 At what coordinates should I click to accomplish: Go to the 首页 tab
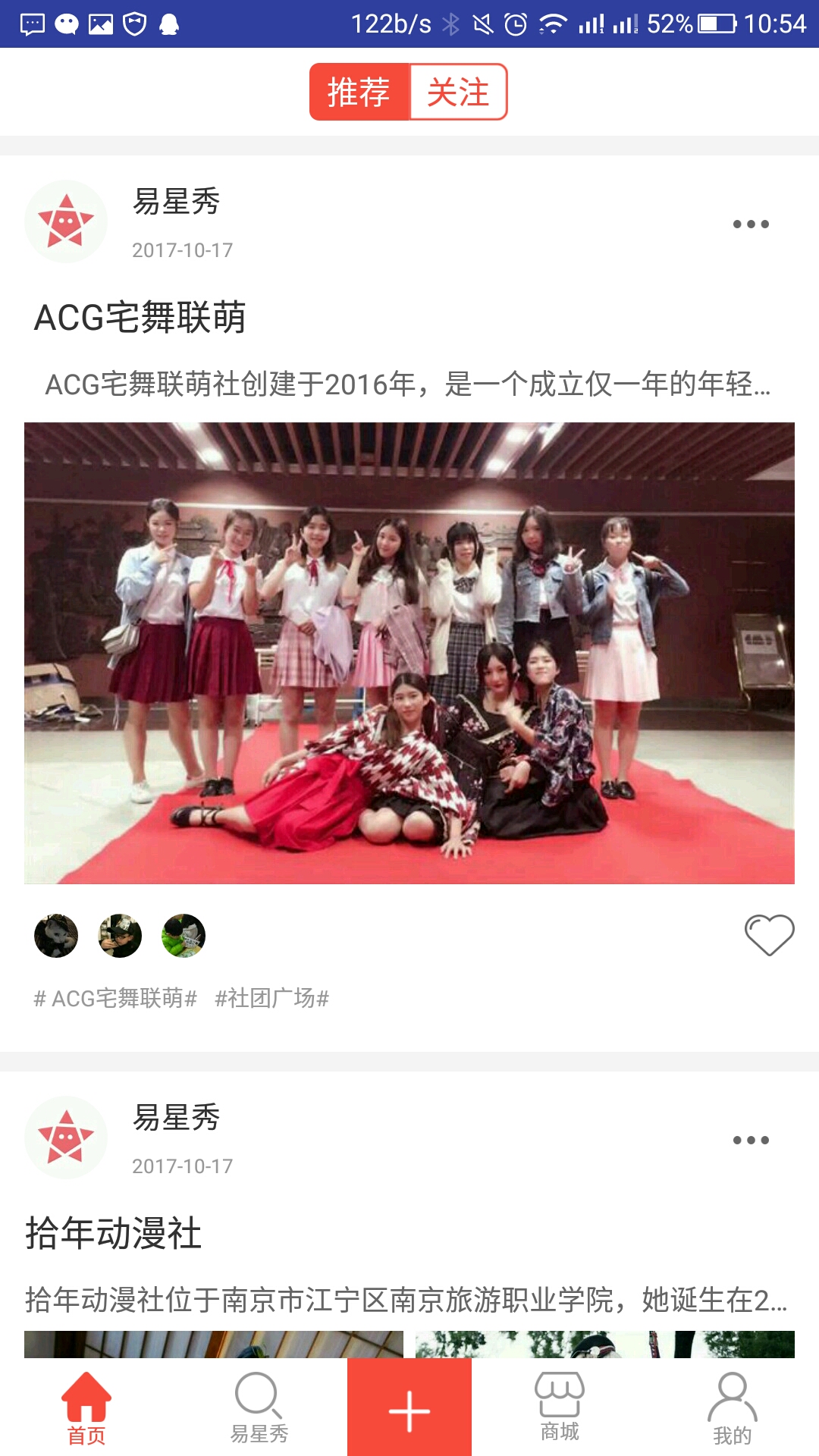pos(86,1407)
